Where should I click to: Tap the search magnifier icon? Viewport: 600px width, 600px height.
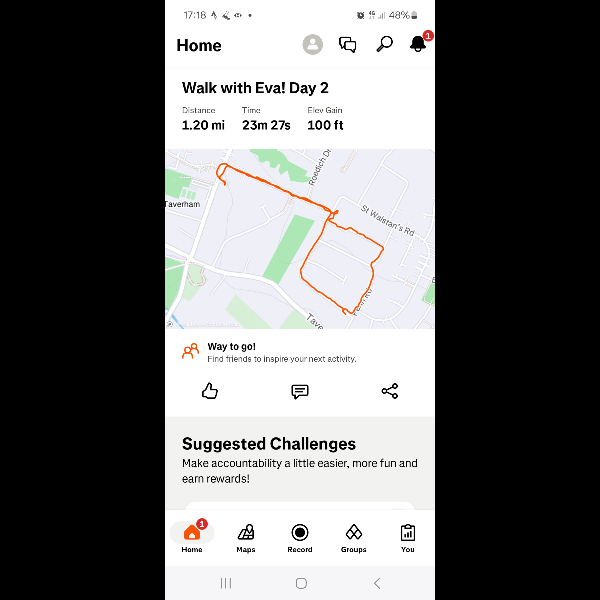[x=384, y=45]
